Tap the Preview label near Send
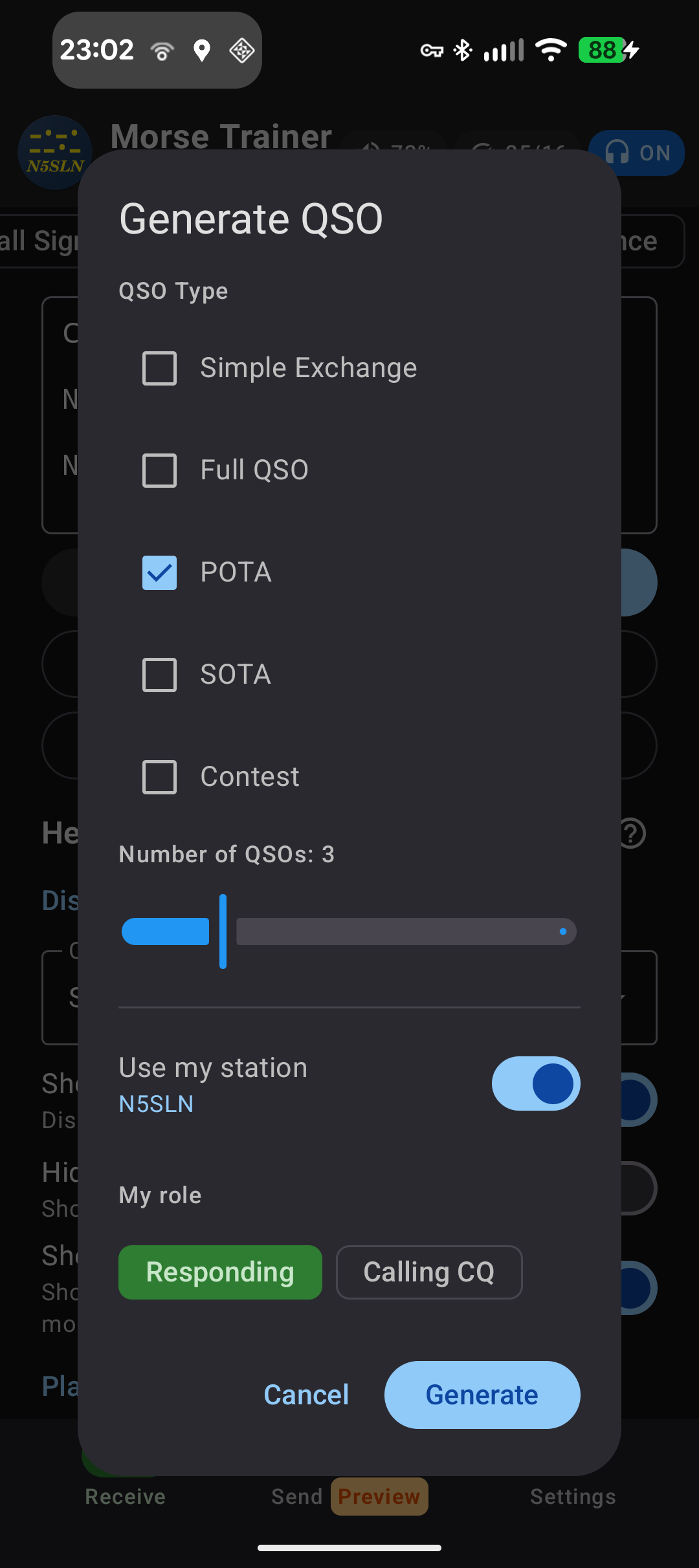Image resolution: width=699 pixels, height=1568 pixels. coord(379,1496)
